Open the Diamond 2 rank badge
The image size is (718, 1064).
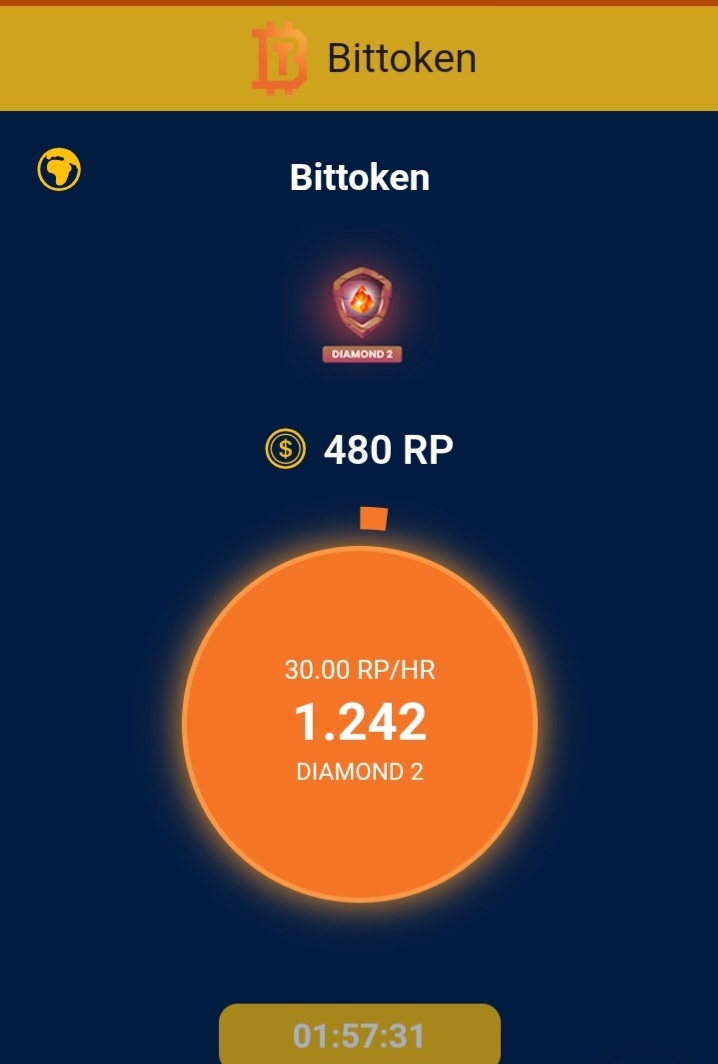pyautogui.click(x=361, y=314)
